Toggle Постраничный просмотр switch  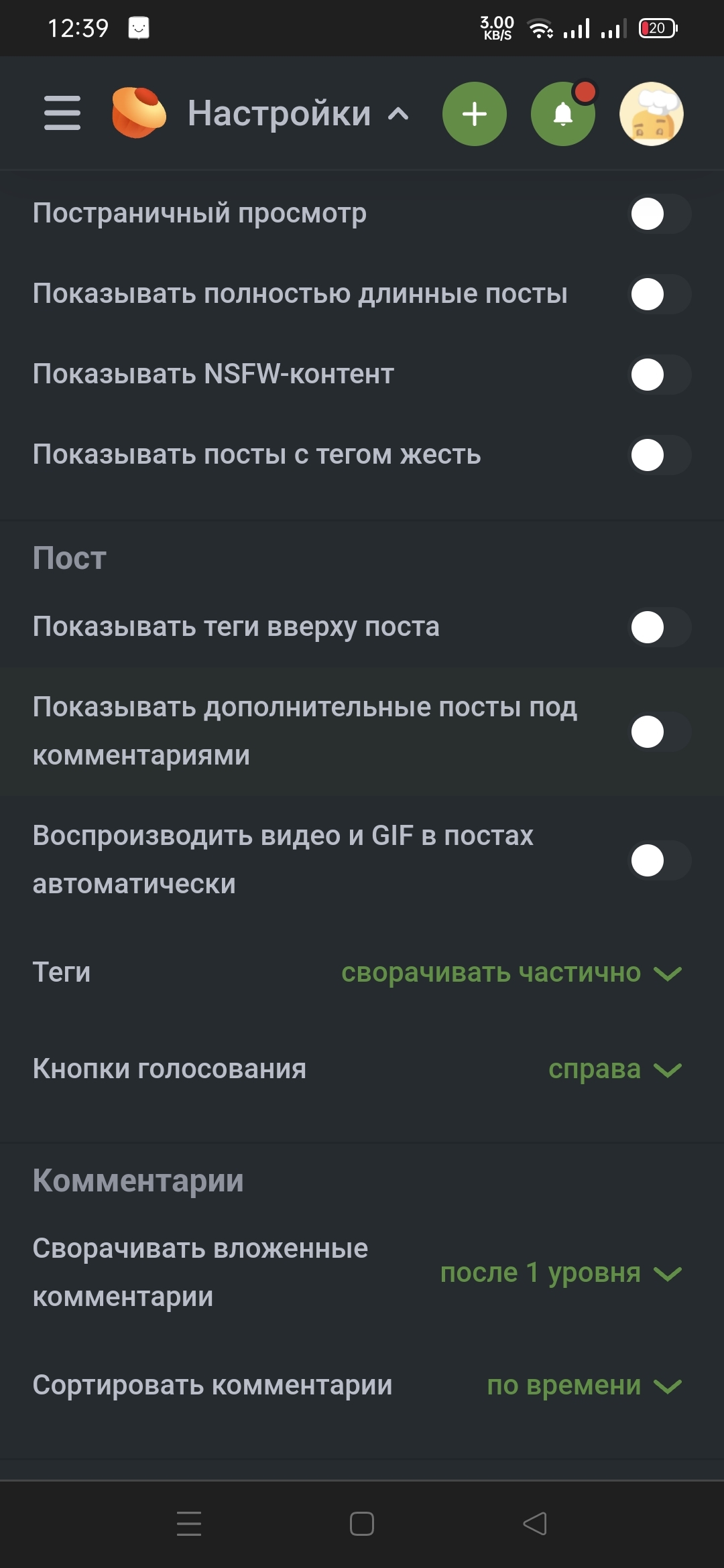(x=659, y=214)
